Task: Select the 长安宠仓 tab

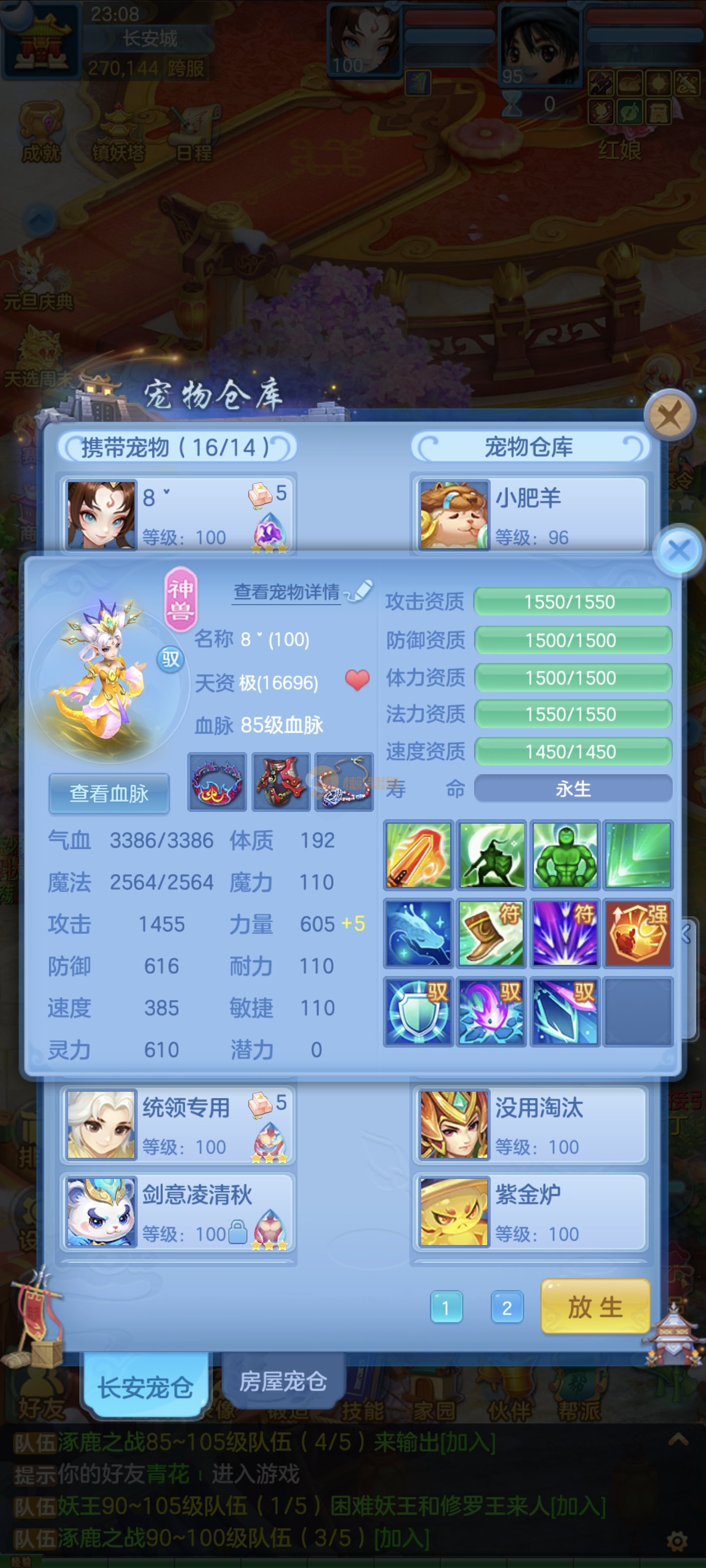Action: coord(146,1387)
